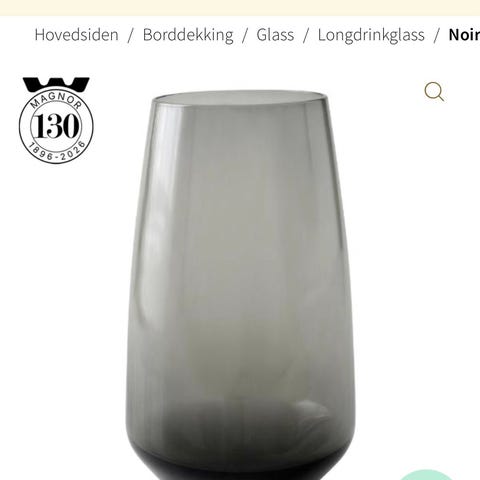
Task: Tap the magnifier to zoom product image
Action: point(434,91)
